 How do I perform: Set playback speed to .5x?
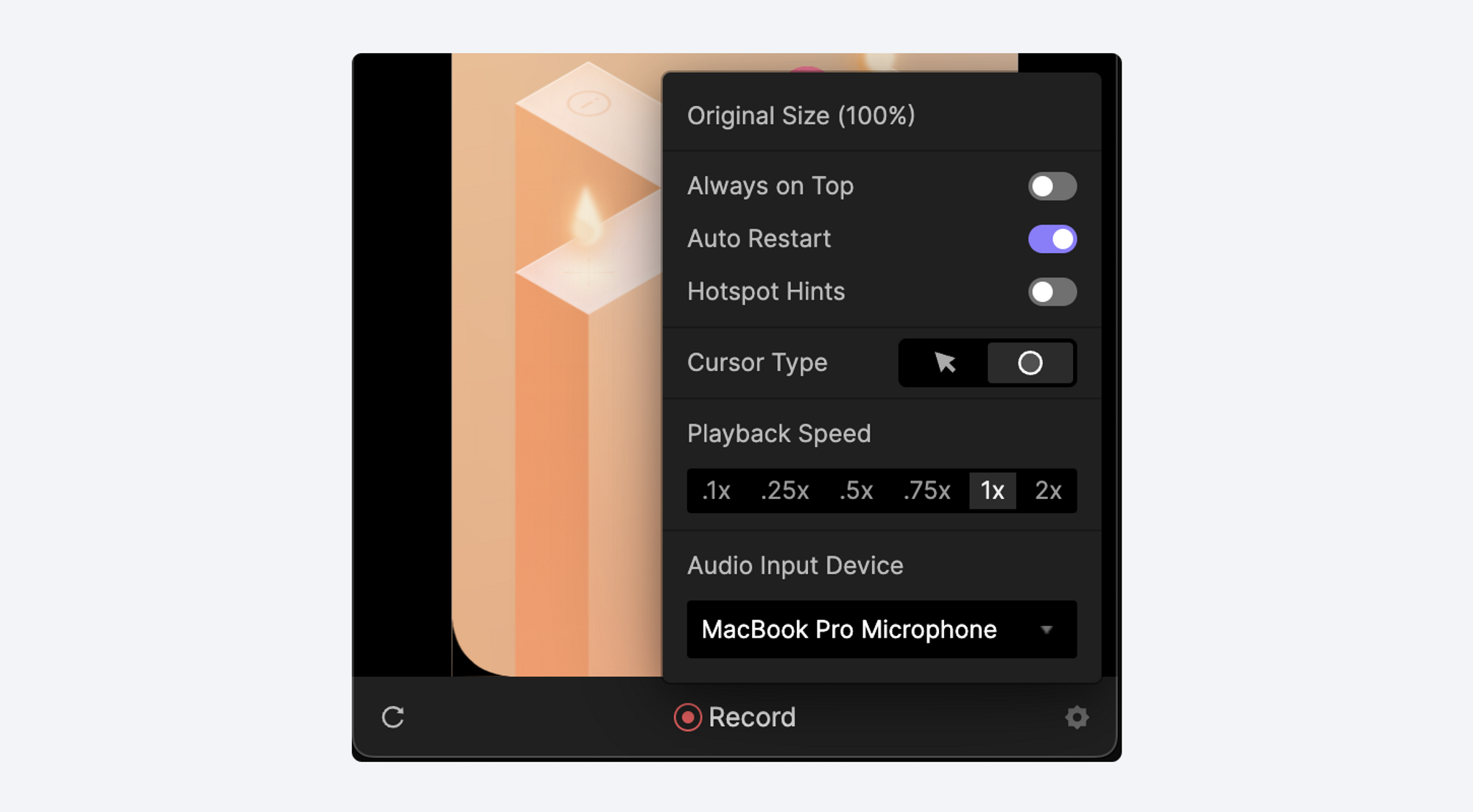(856, 491)
